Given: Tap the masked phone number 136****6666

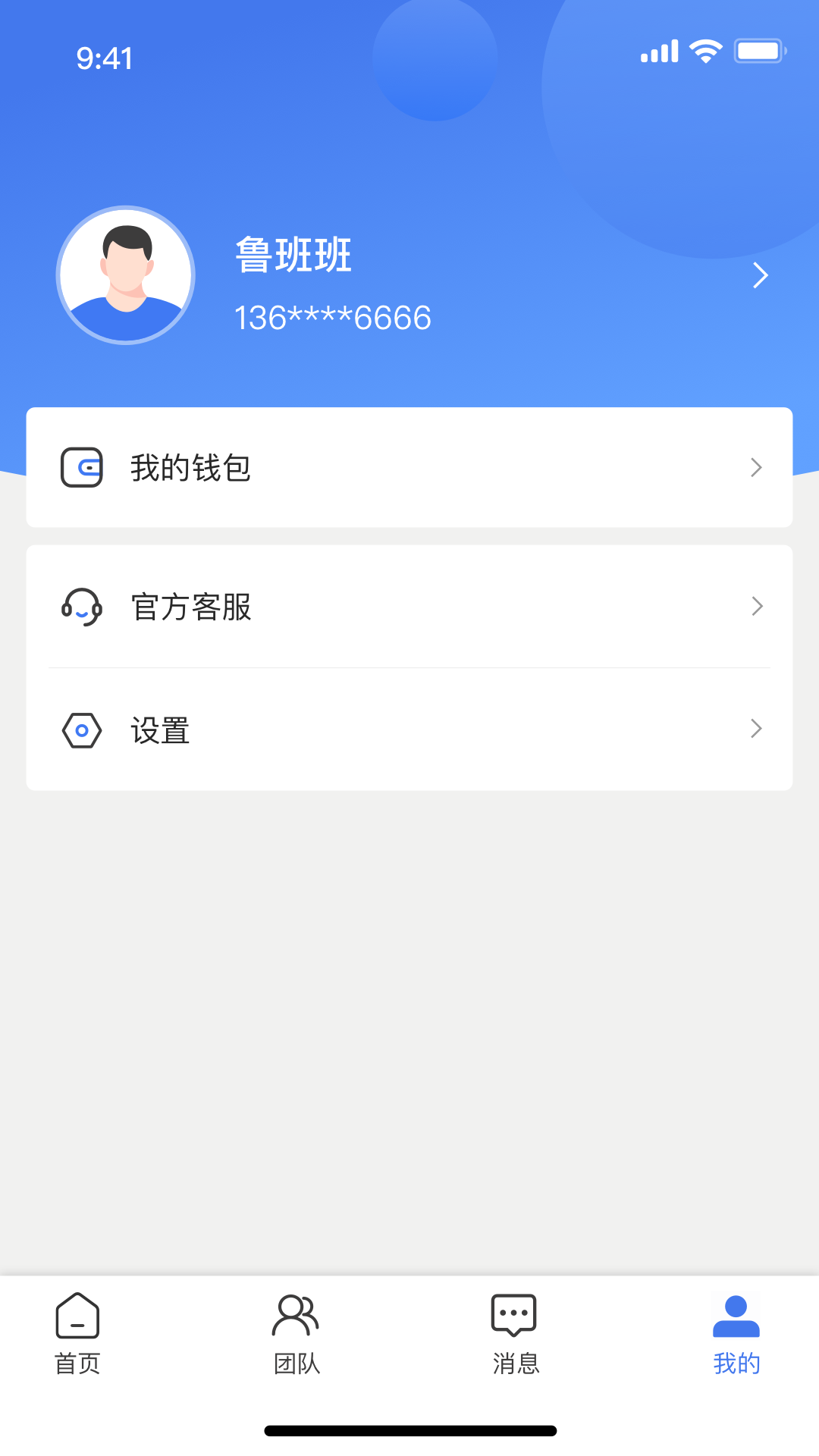Looking at the screenshot, I should pyautogui.click(x=331, y=317).
